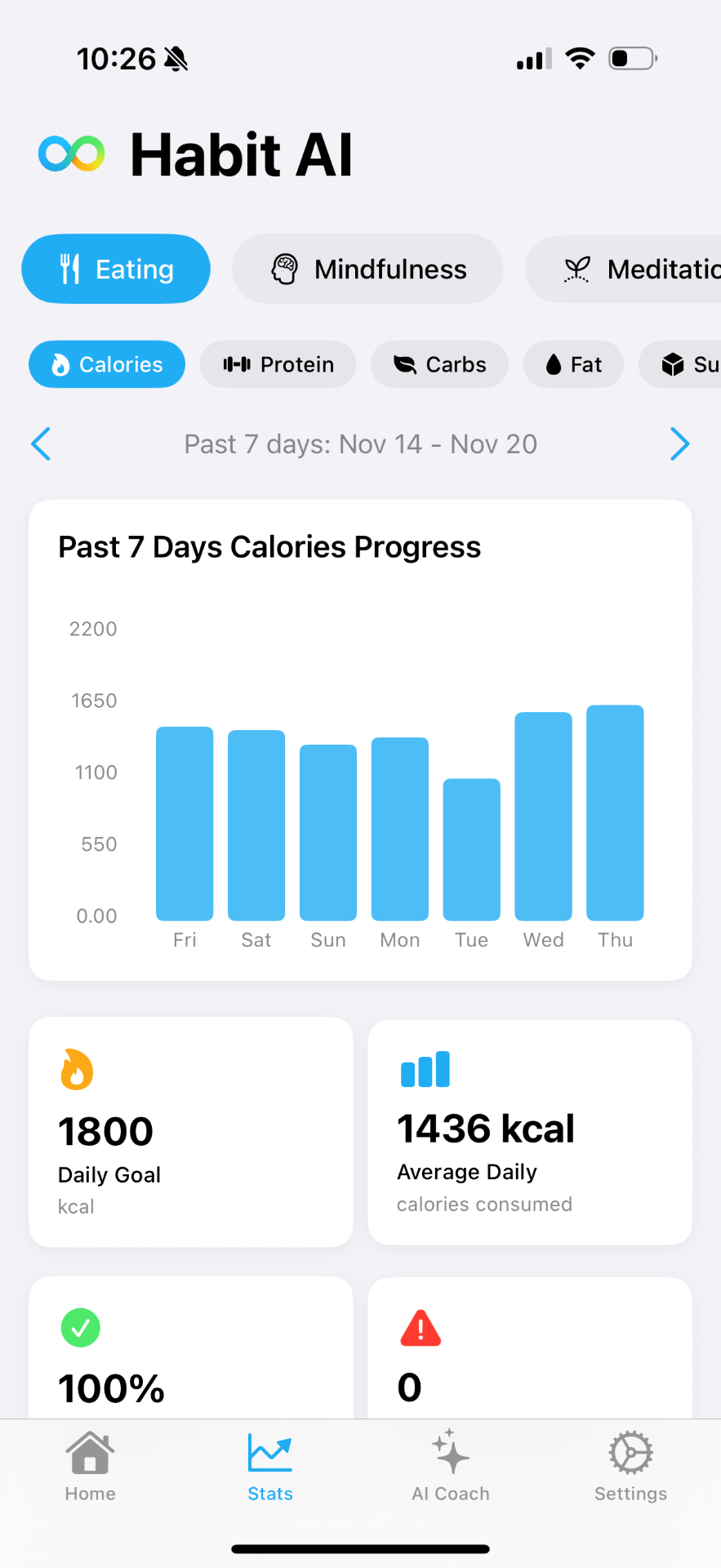The height and width of the screenshot is (1568, 721).
Task: Switch to the Carbs filter
Action: [439, 364]
